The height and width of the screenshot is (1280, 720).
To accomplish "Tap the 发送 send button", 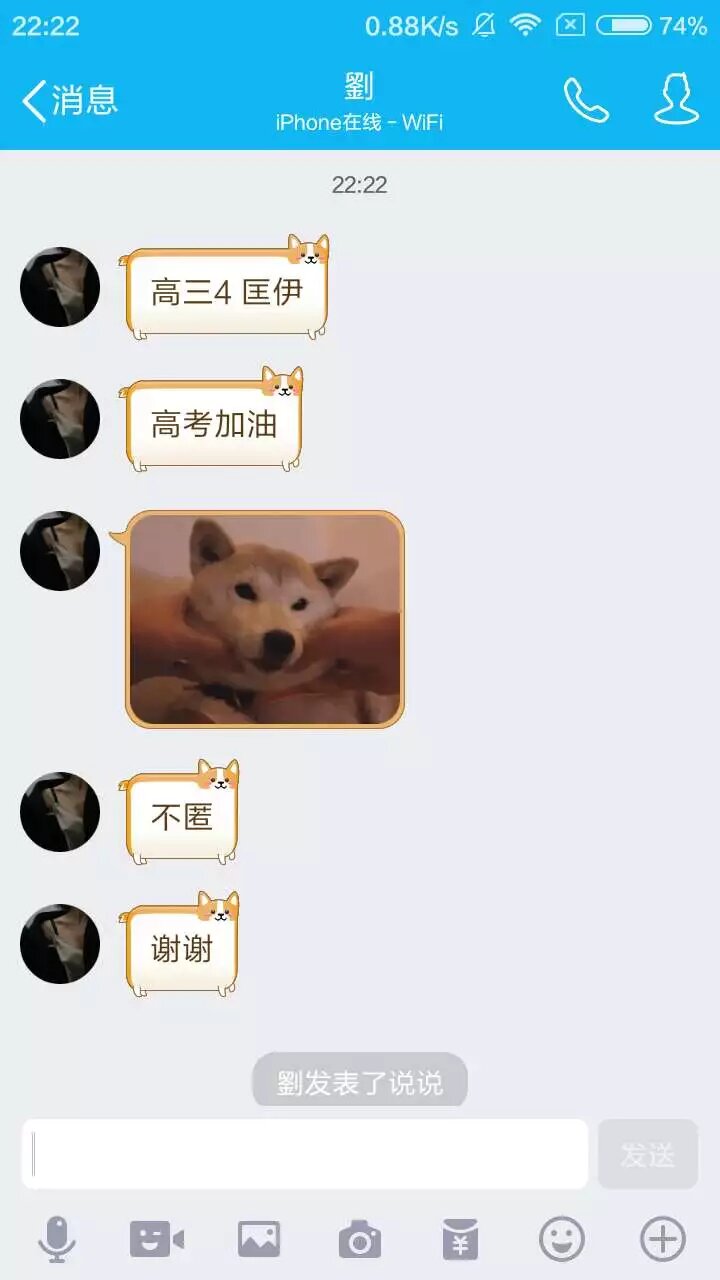I will [x=647, y=1154].
